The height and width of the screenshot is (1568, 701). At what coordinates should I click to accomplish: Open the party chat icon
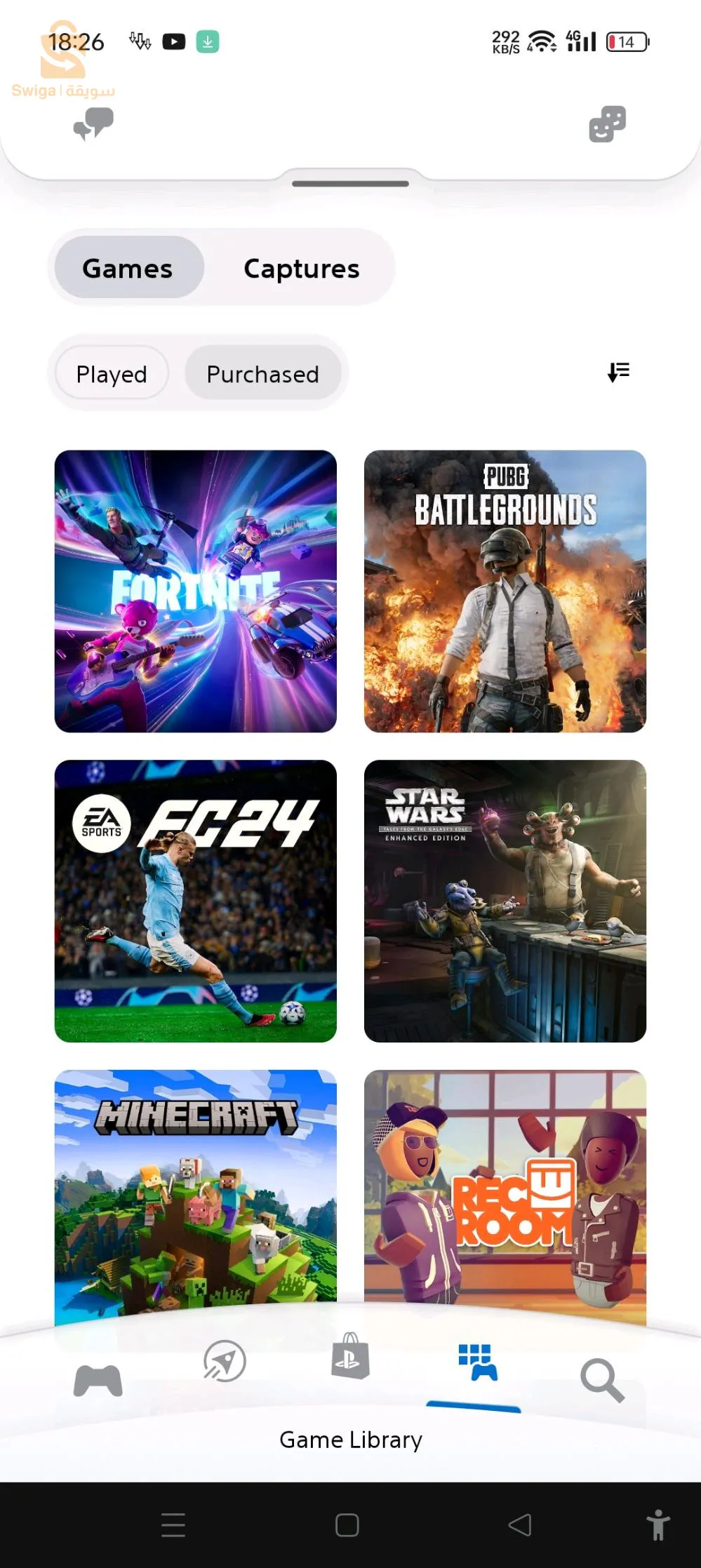pyautogui.click(x=93, y=124)
